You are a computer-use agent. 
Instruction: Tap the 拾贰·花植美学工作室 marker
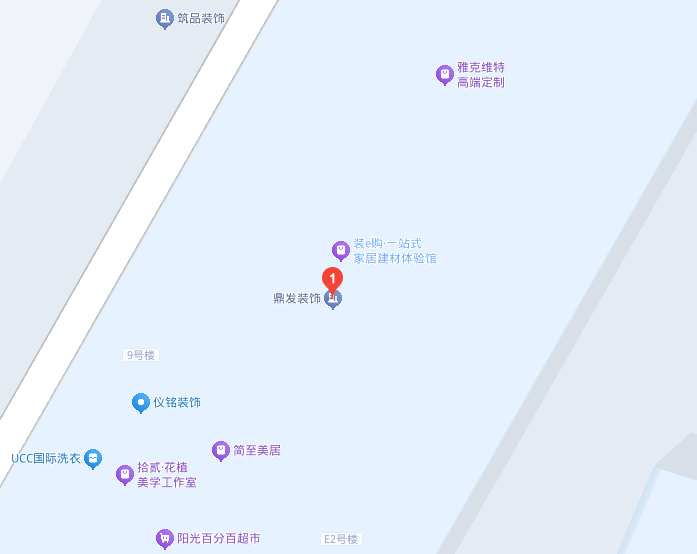[x=125, y=474]
